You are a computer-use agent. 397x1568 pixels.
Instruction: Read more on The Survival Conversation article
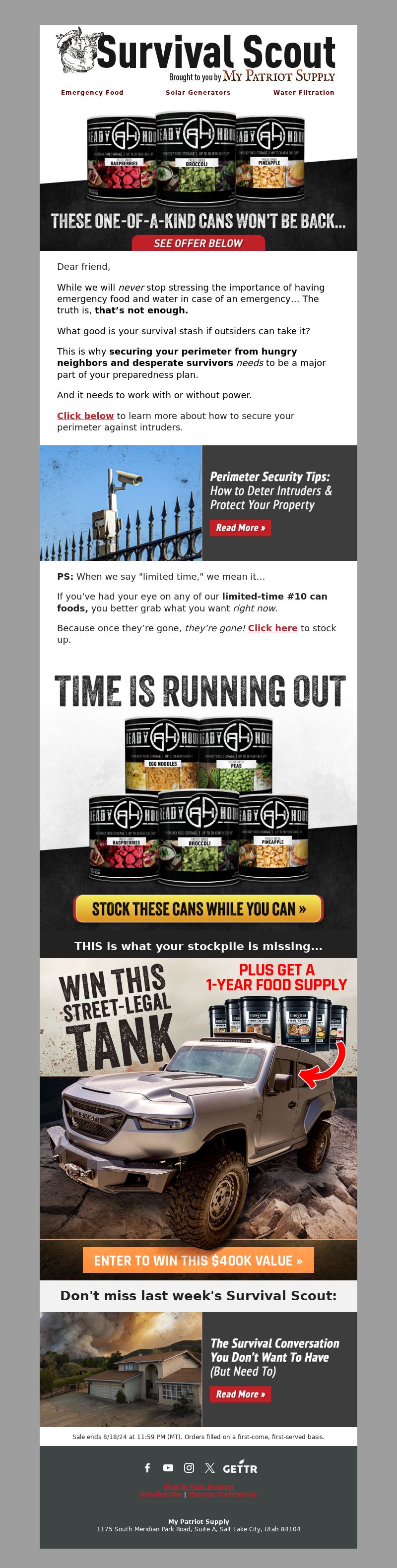pos(240,1394)
